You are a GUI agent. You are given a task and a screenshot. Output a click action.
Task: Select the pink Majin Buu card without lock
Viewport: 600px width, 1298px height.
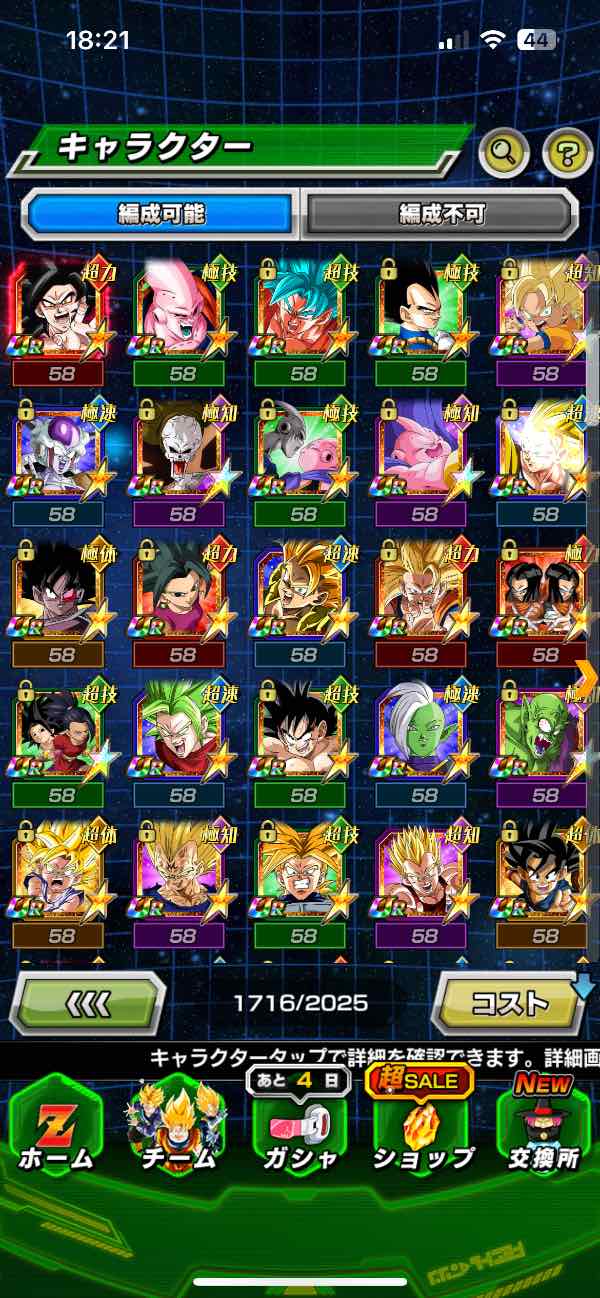pyautogui.click(x=182, y=311)
